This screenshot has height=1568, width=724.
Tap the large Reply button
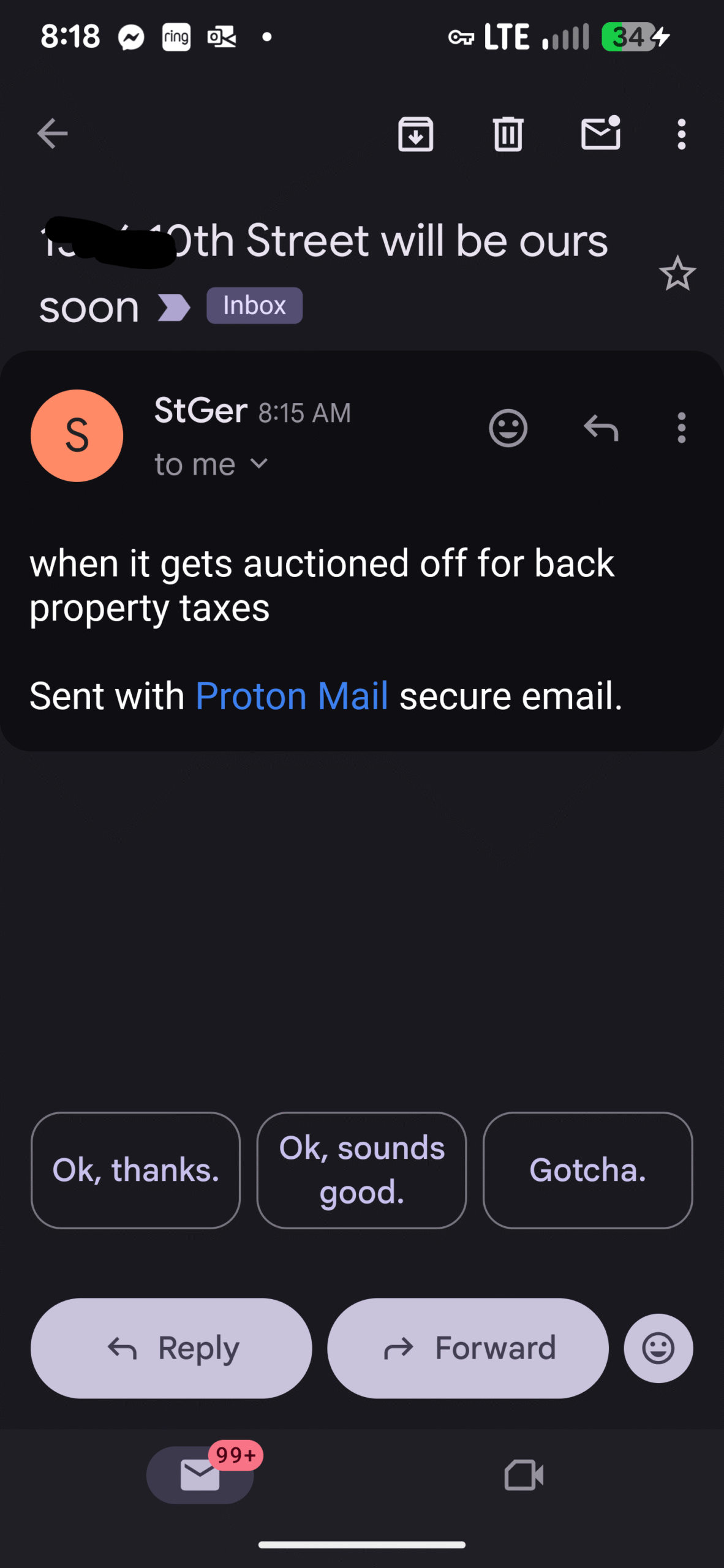(x=172, y=1348)
